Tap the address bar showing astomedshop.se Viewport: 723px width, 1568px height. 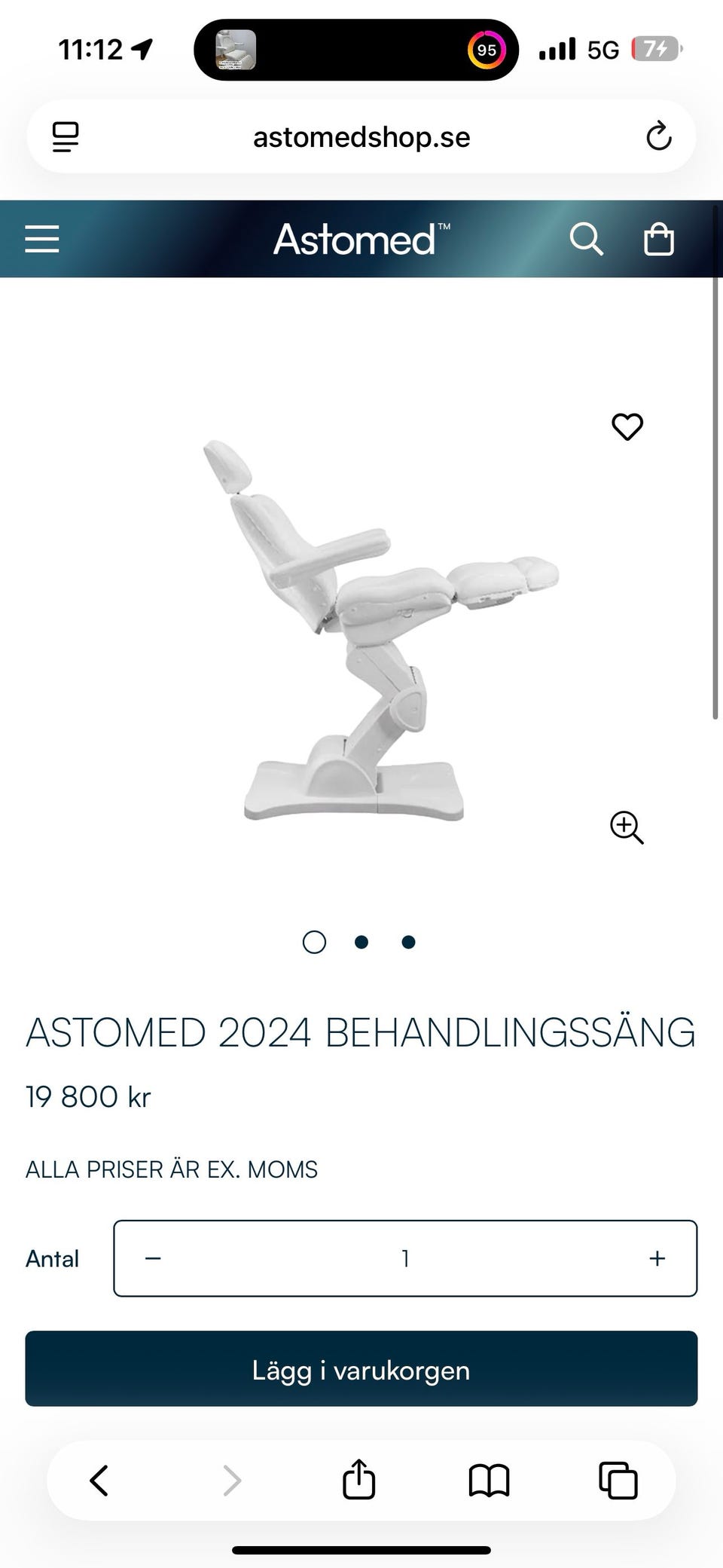(361, 136)
